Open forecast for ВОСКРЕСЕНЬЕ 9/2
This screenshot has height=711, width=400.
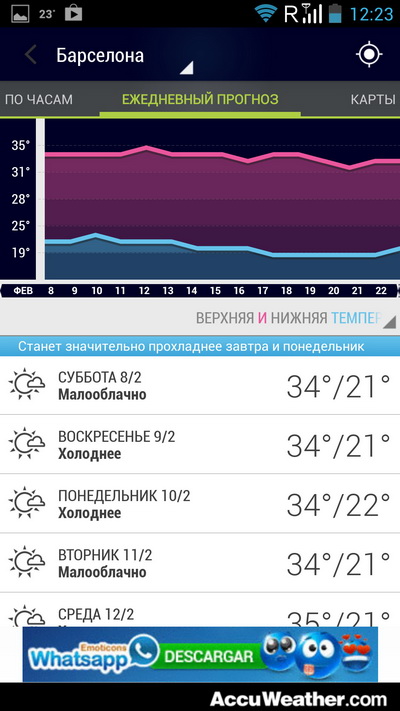pos(200,445)
